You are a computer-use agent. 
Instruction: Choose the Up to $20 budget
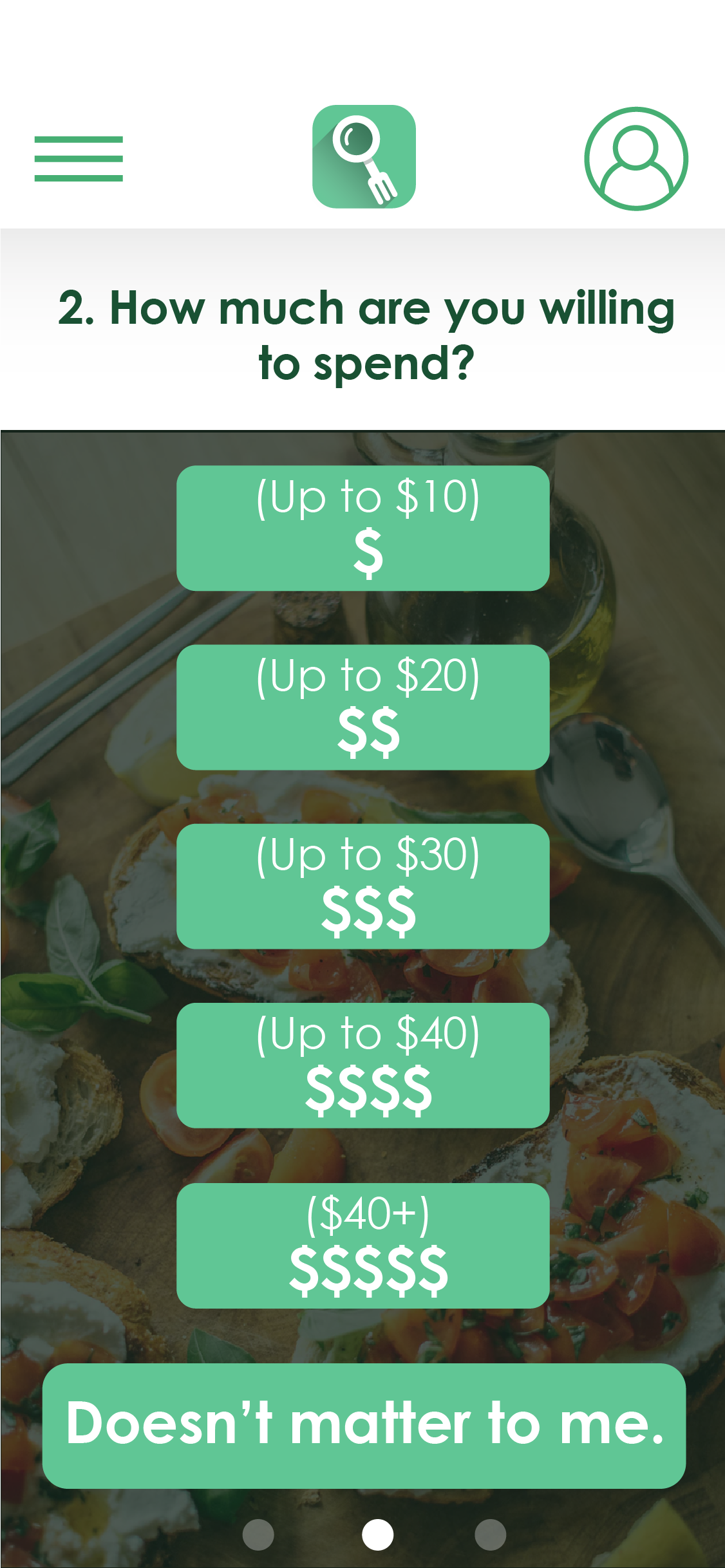(x=363, y=707)
